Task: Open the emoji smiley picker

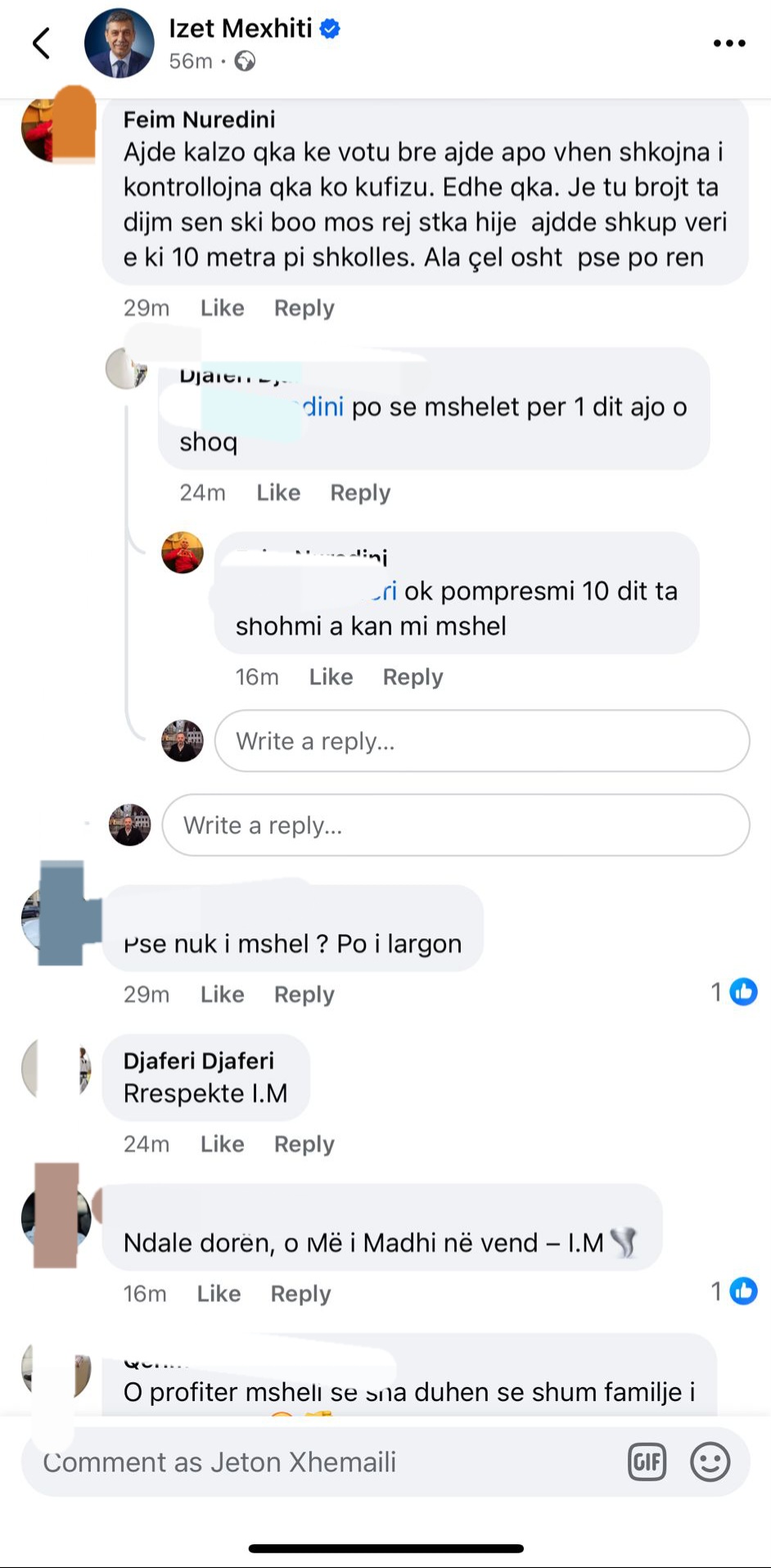Action: (710, 1462)
